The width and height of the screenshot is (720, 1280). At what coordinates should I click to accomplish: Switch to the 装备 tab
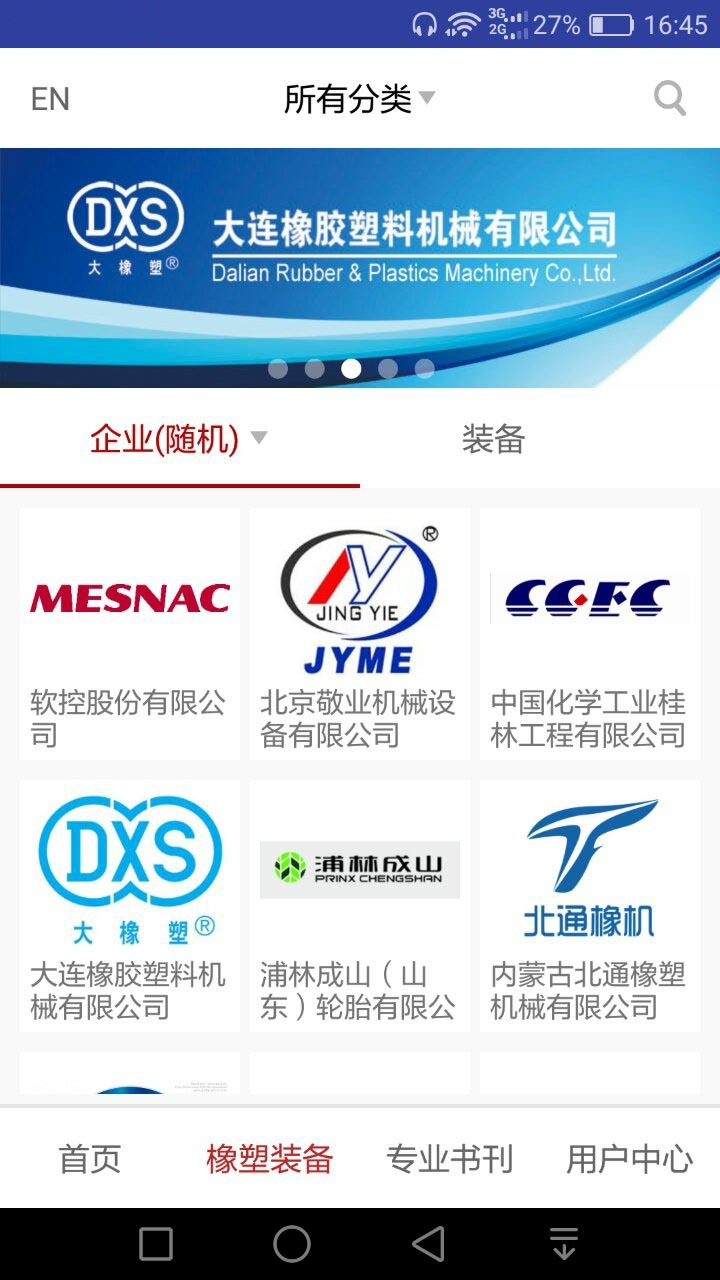(x=493, y=439)
